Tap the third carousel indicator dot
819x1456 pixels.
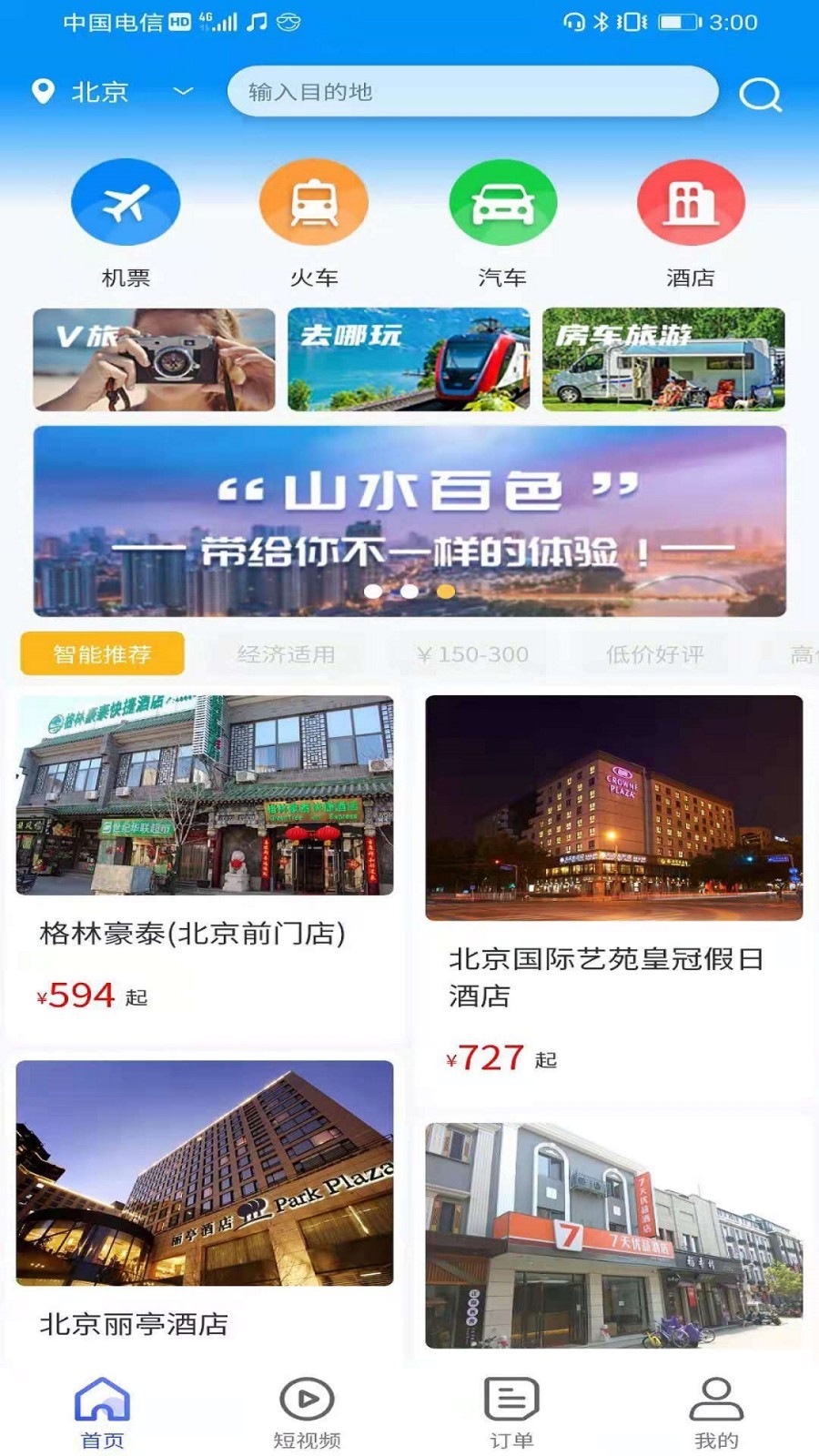point(445,591)
